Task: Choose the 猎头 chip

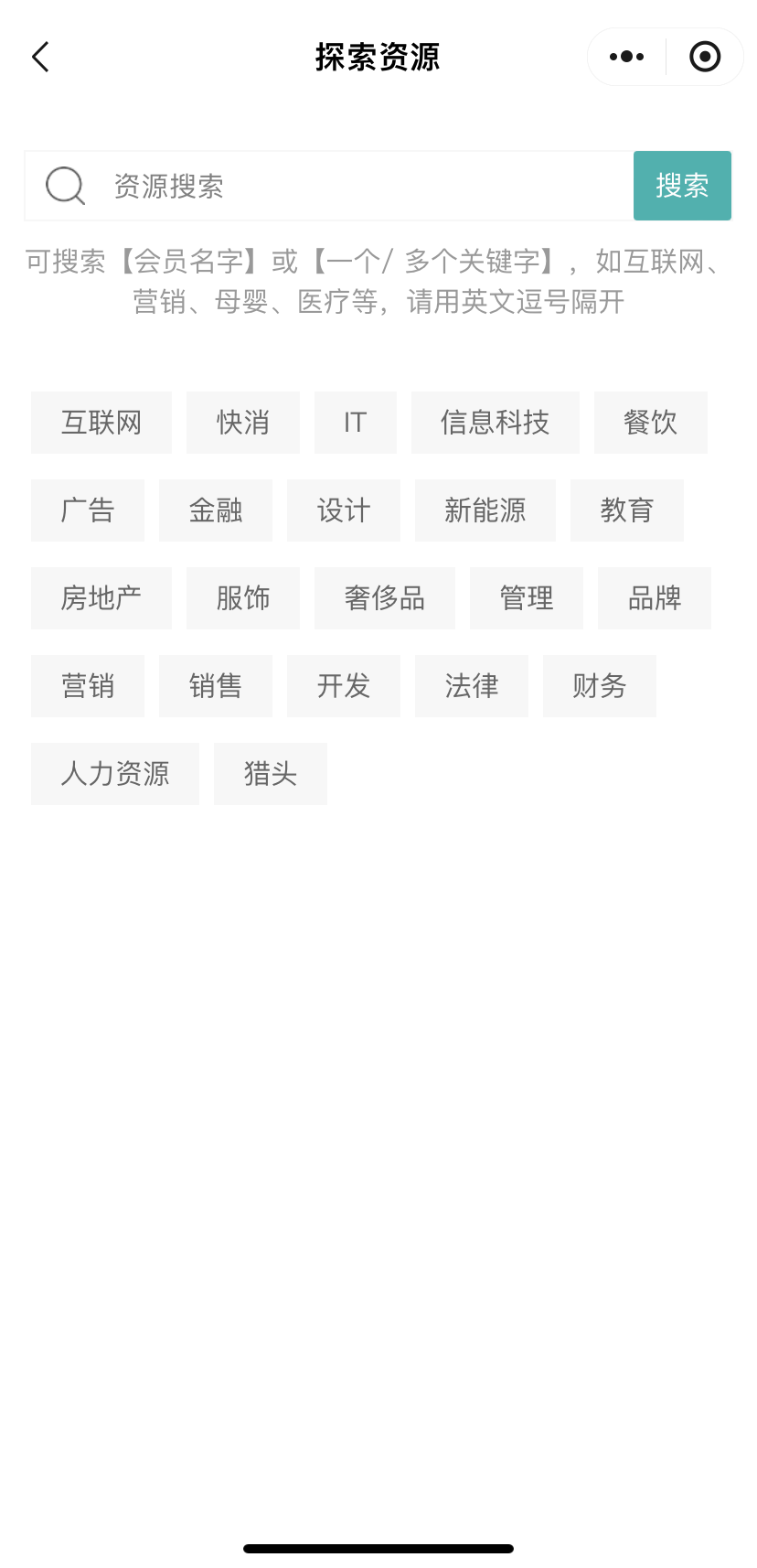Action: pos(271,774)
